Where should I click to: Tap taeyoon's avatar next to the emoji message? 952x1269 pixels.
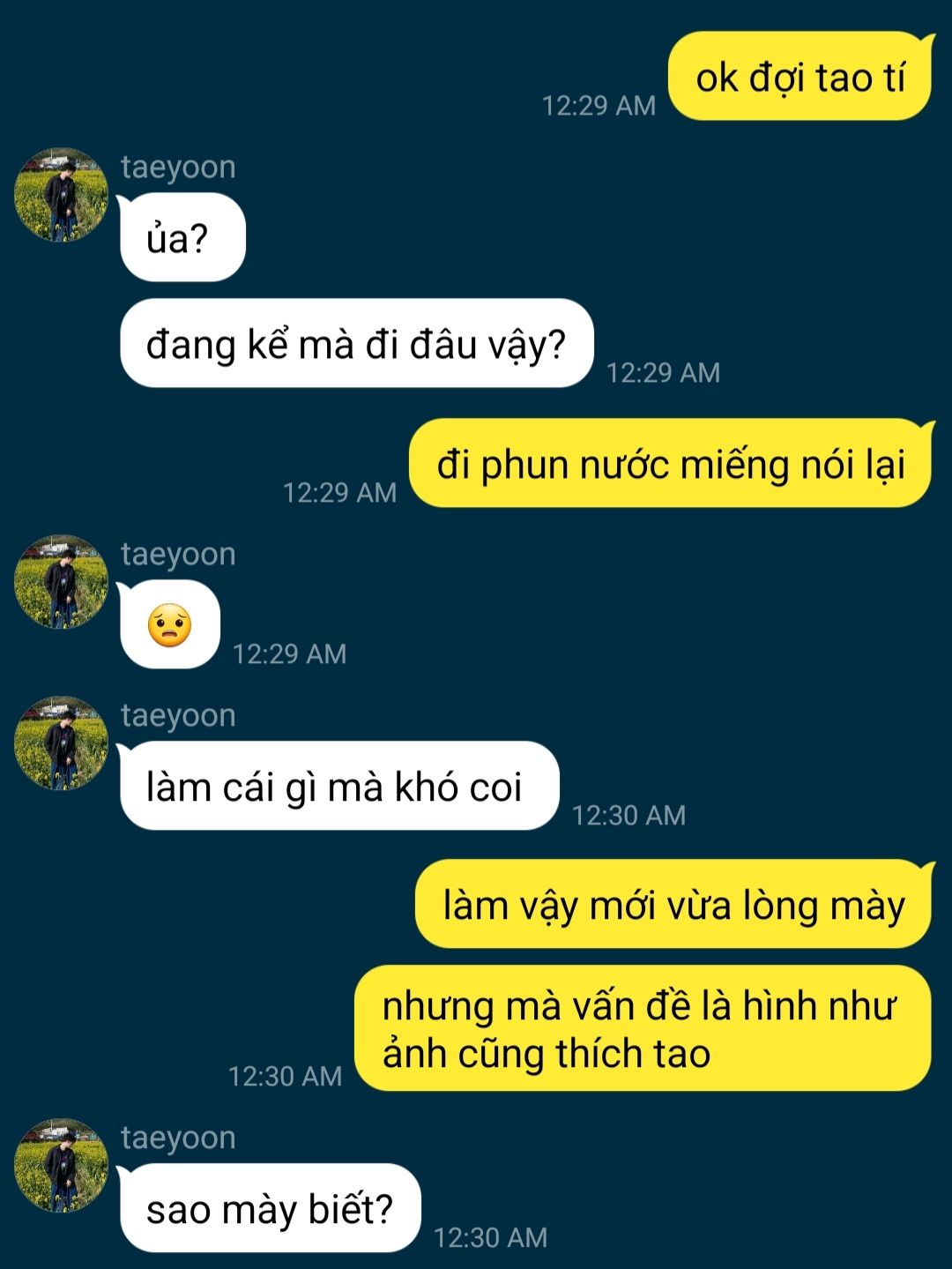click(x=61, y=582)
